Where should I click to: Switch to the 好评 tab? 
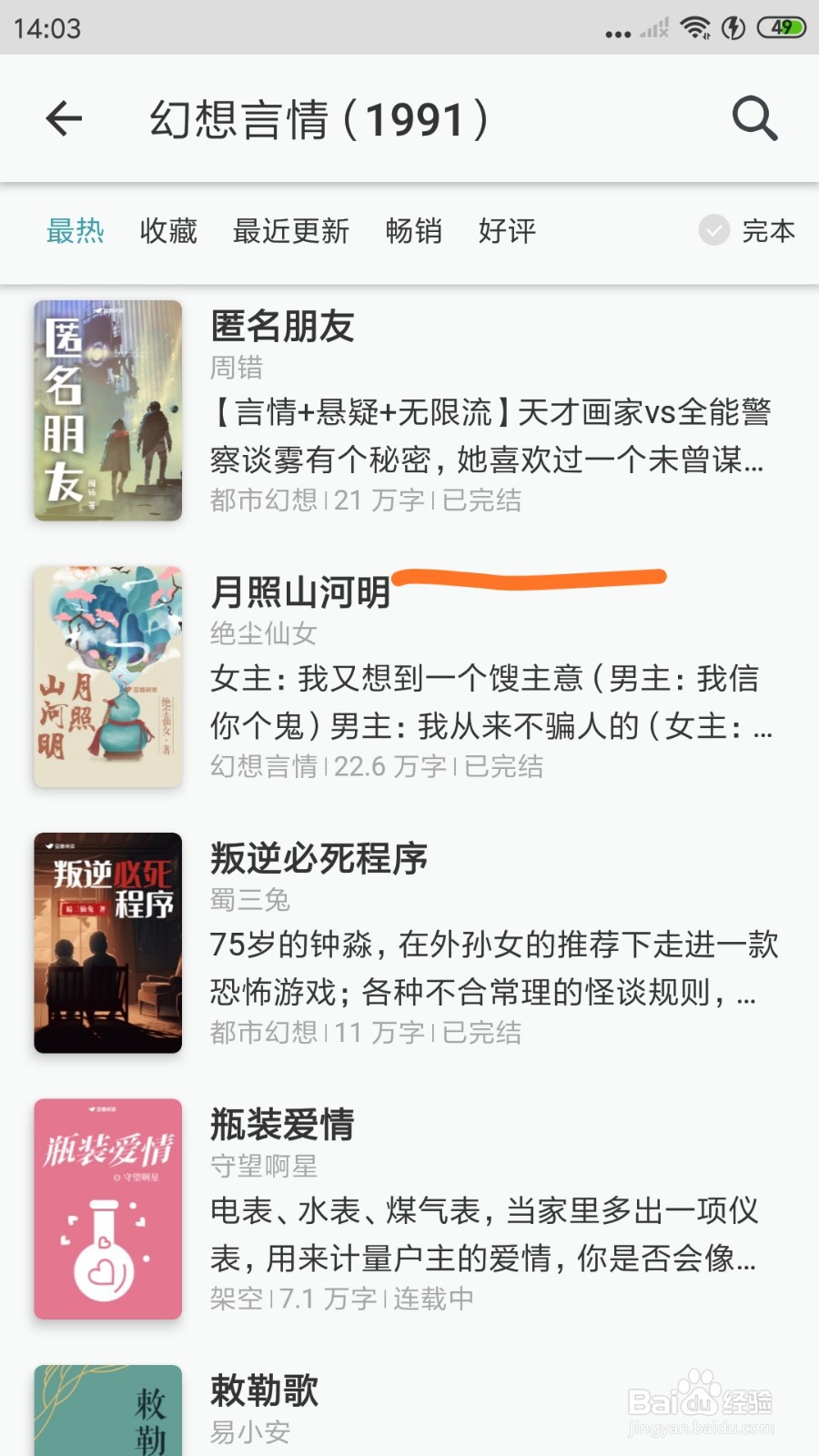click(x=507, y=231)
